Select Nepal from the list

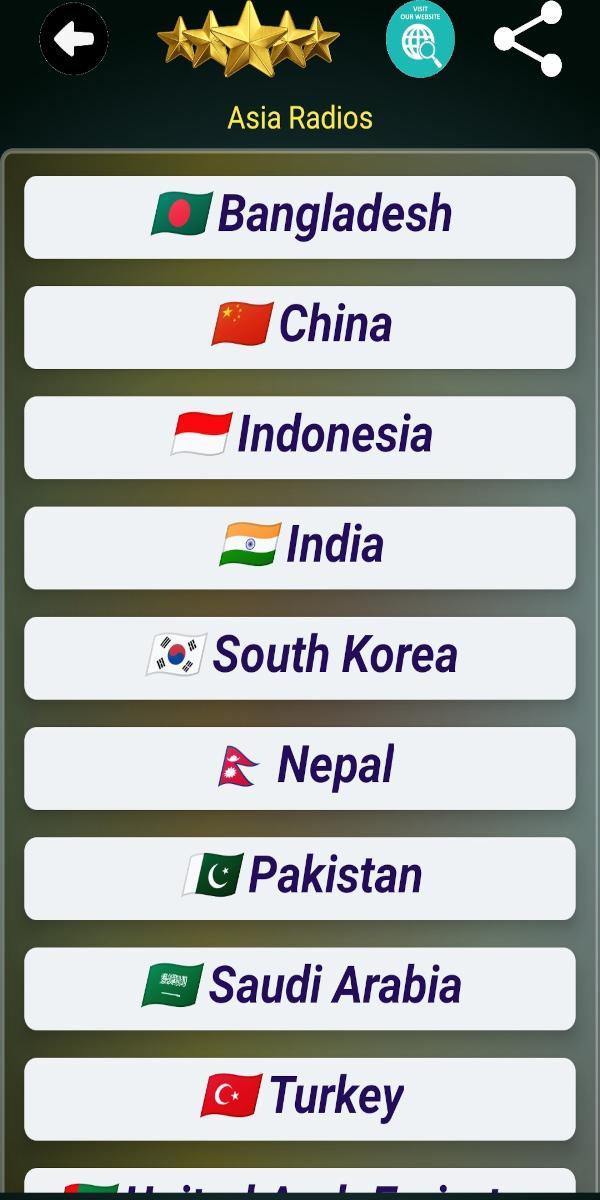click(x=300, y=767)
